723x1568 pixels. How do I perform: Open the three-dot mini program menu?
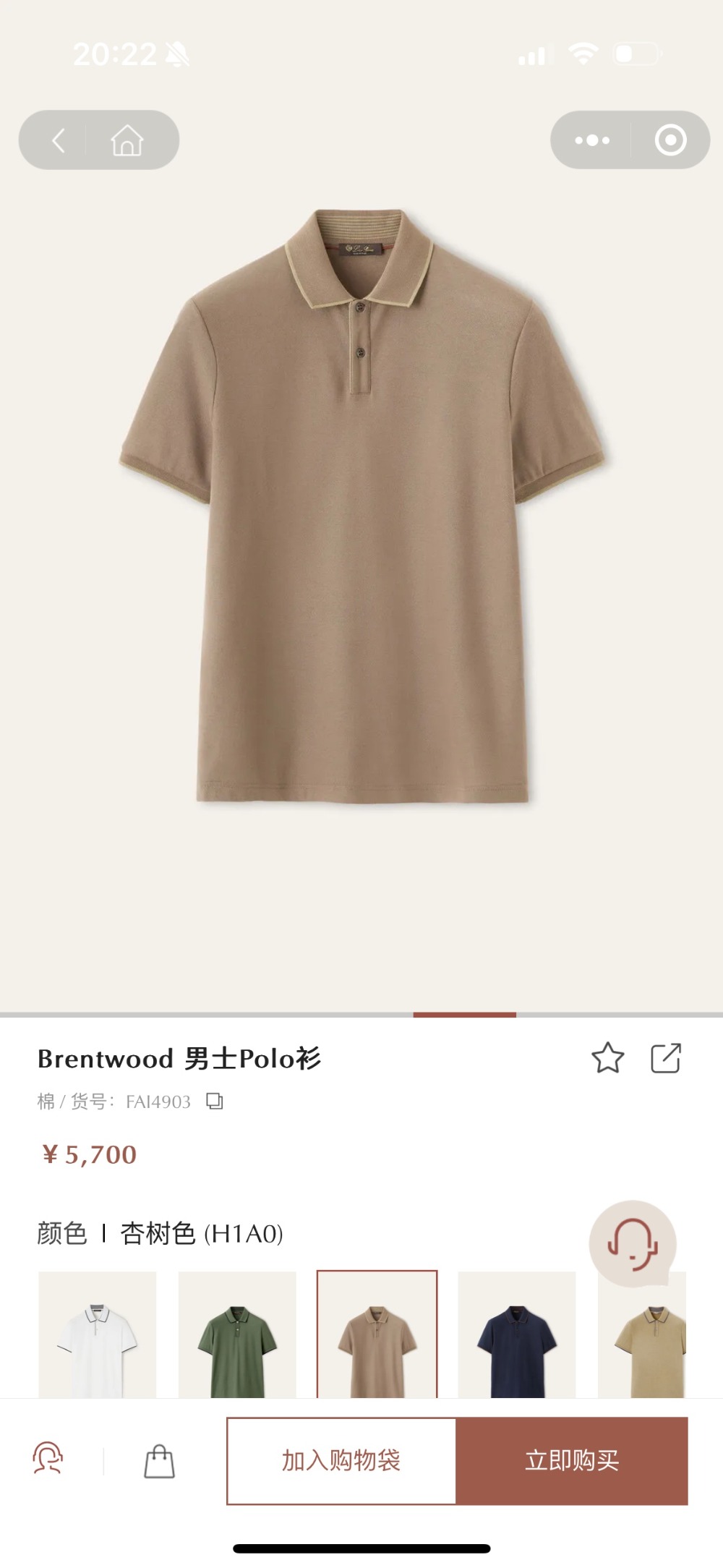(591, 140)
